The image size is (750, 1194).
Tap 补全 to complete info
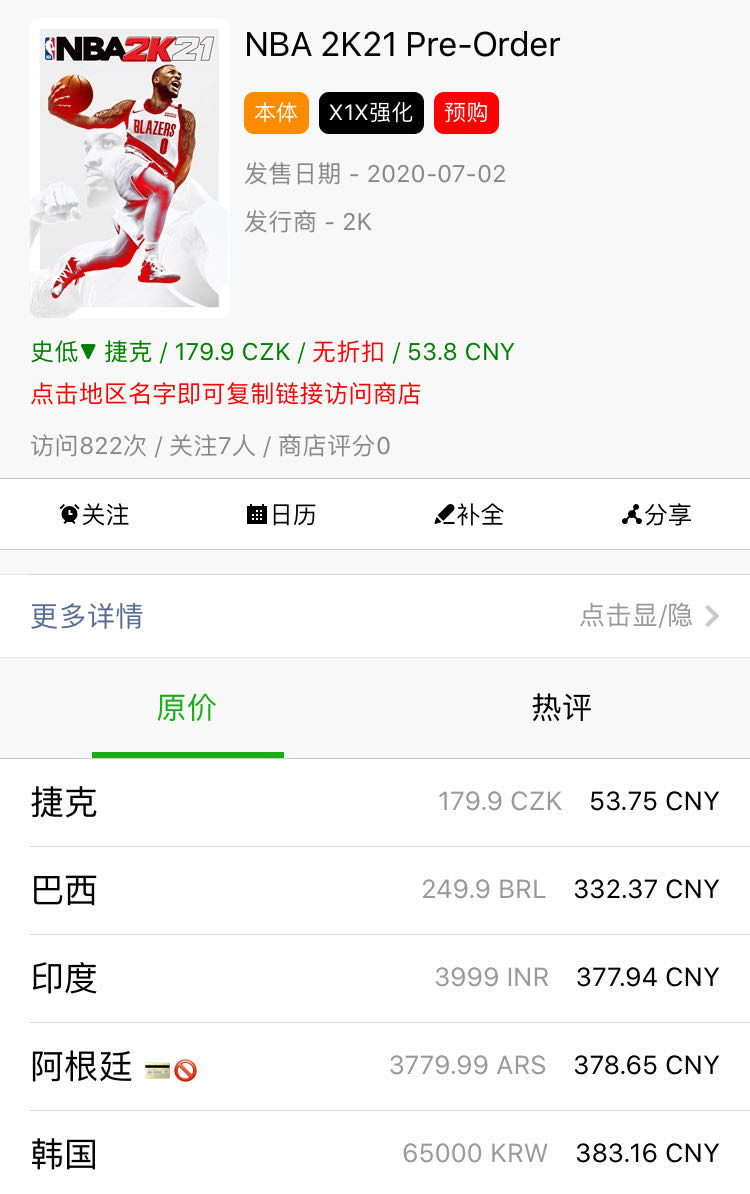click(469, 515)
